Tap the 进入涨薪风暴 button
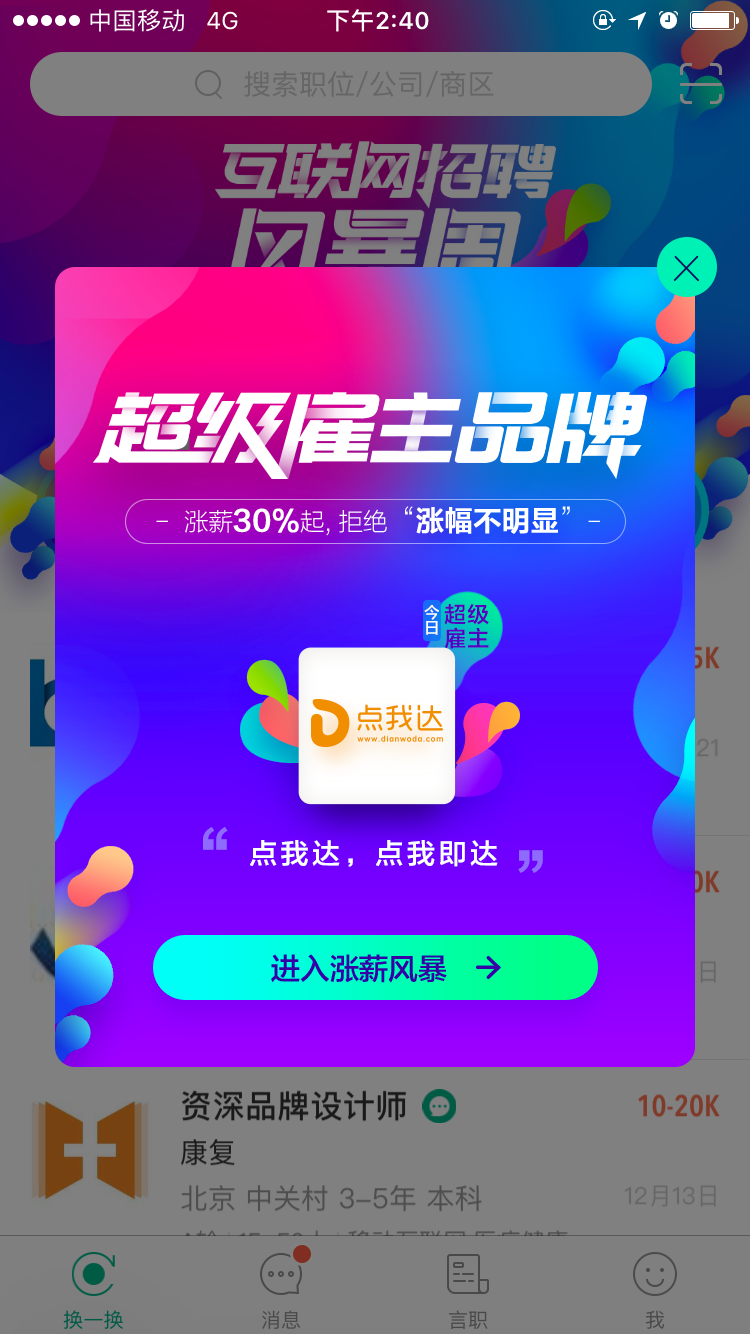750x1334 pixels. point(375,968)
